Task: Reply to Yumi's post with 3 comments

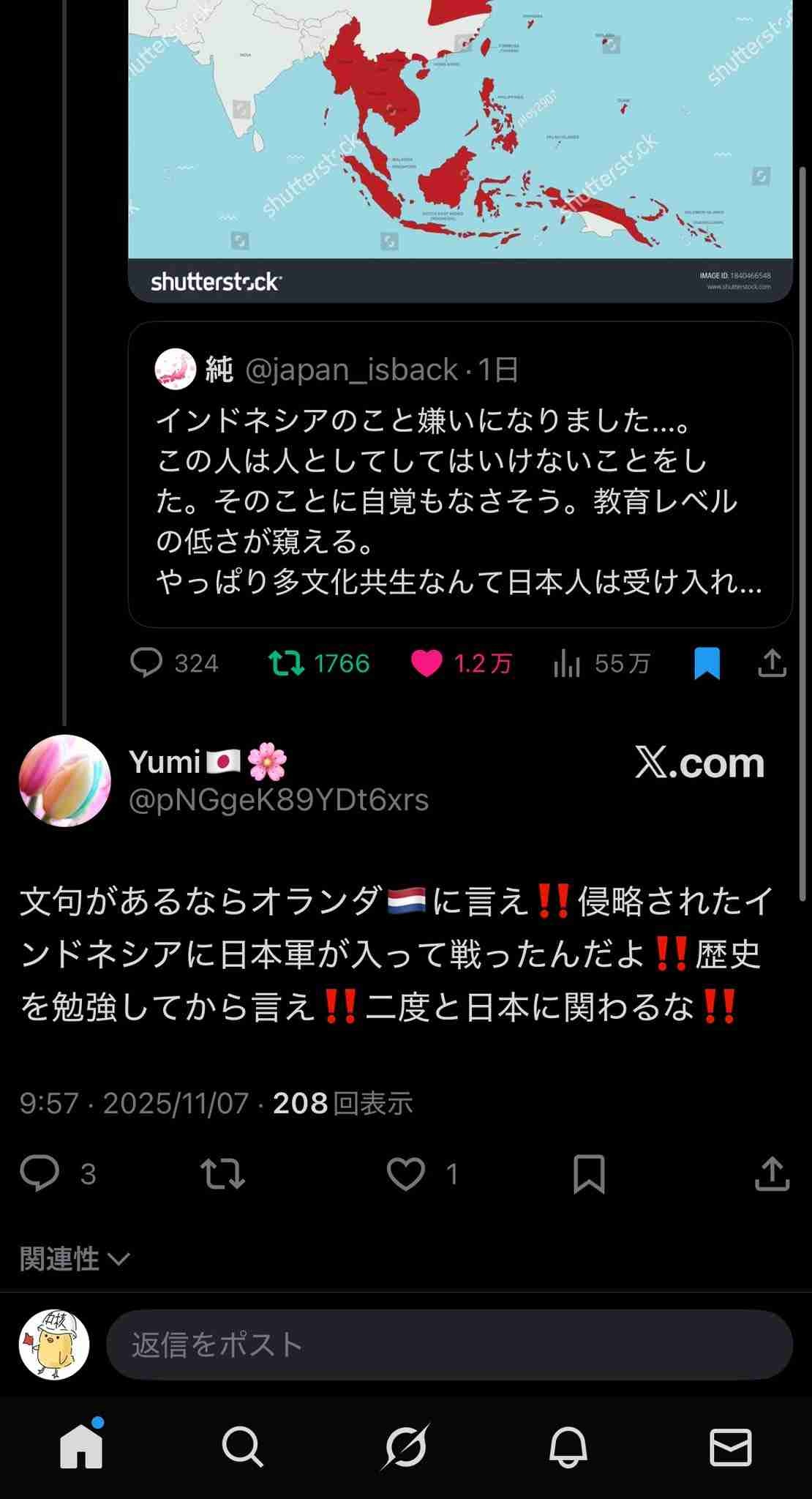Action: [40, 1174]
